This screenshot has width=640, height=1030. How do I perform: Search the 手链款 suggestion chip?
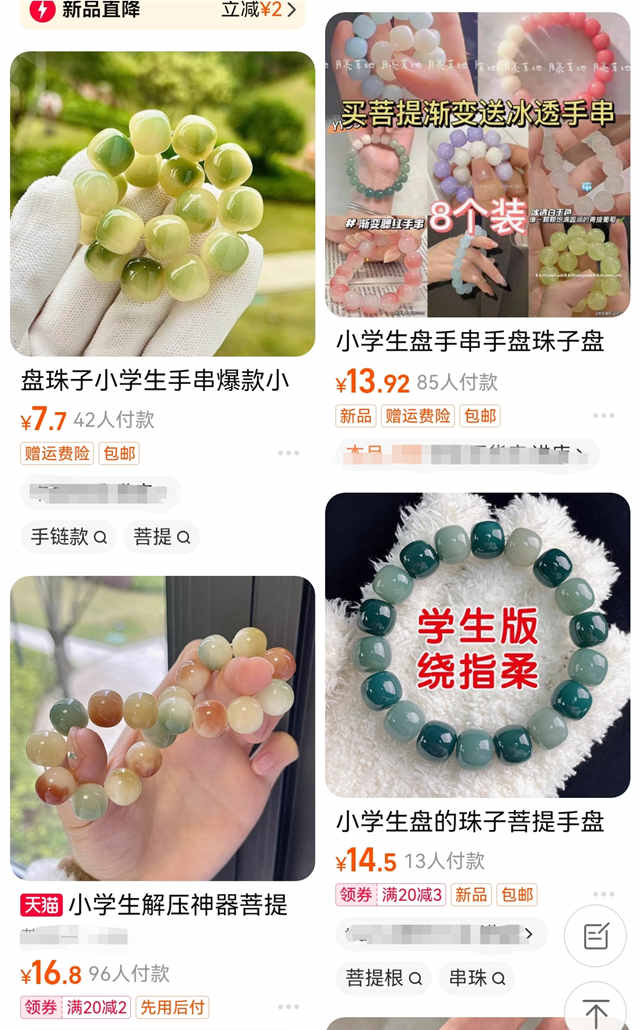[x=68, y=537]
